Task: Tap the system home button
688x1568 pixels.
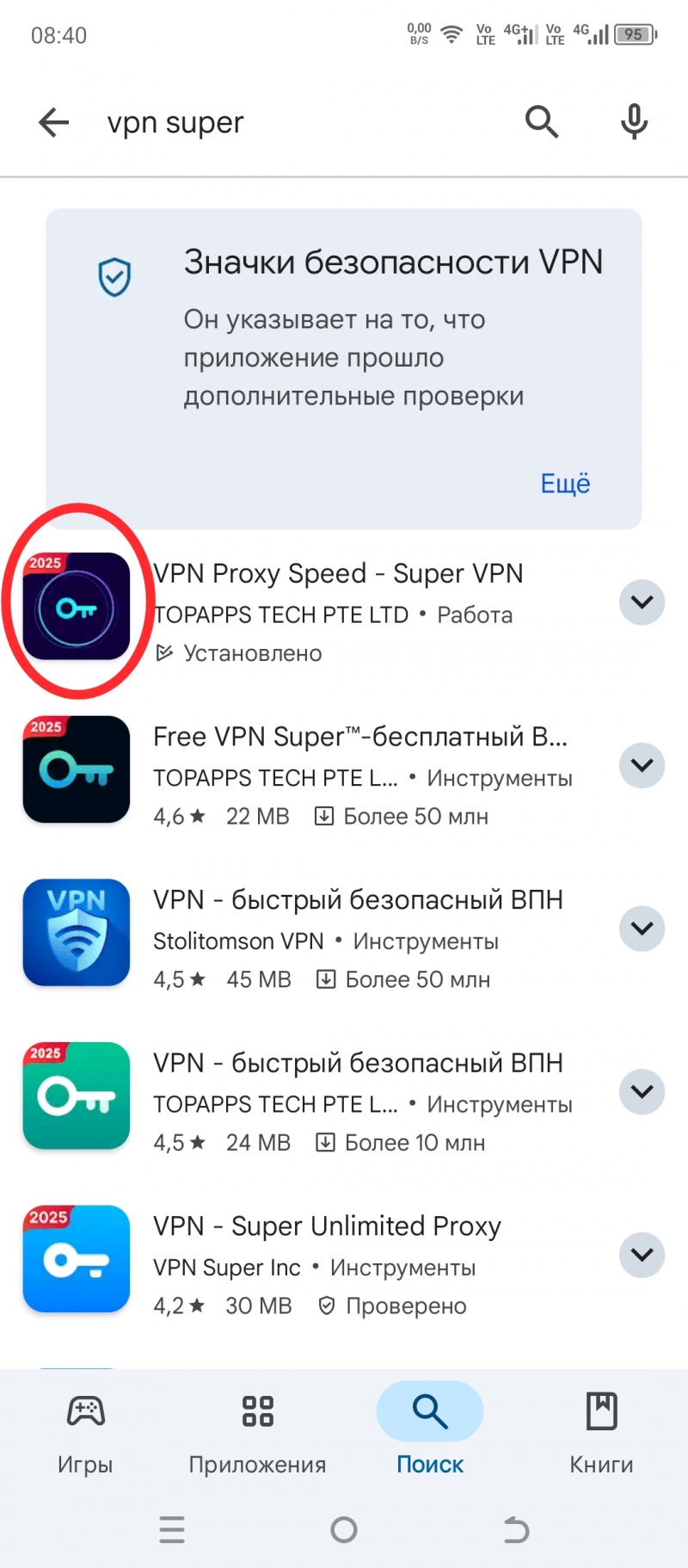Action: 344,1529
